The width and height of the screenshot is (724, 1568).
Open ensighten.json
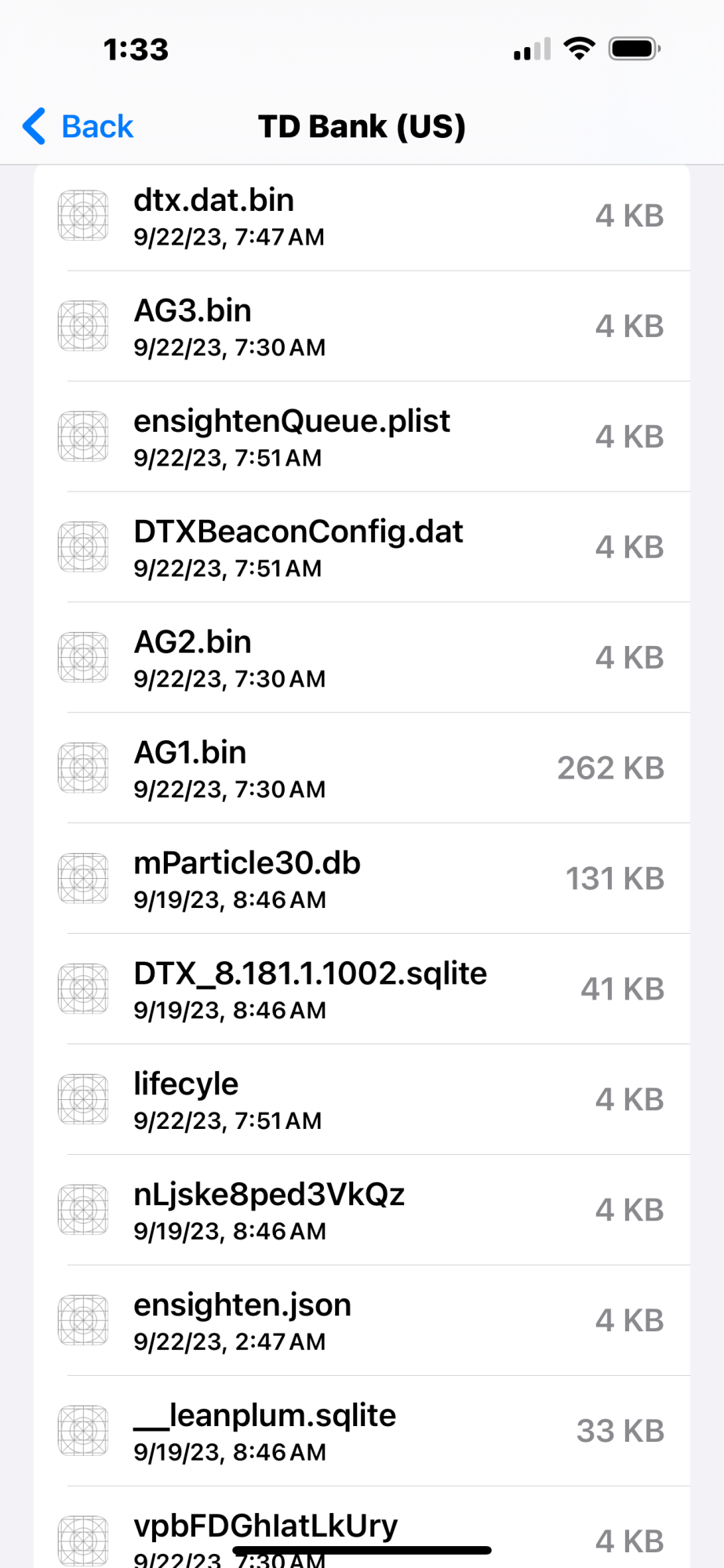point(361,1321)
